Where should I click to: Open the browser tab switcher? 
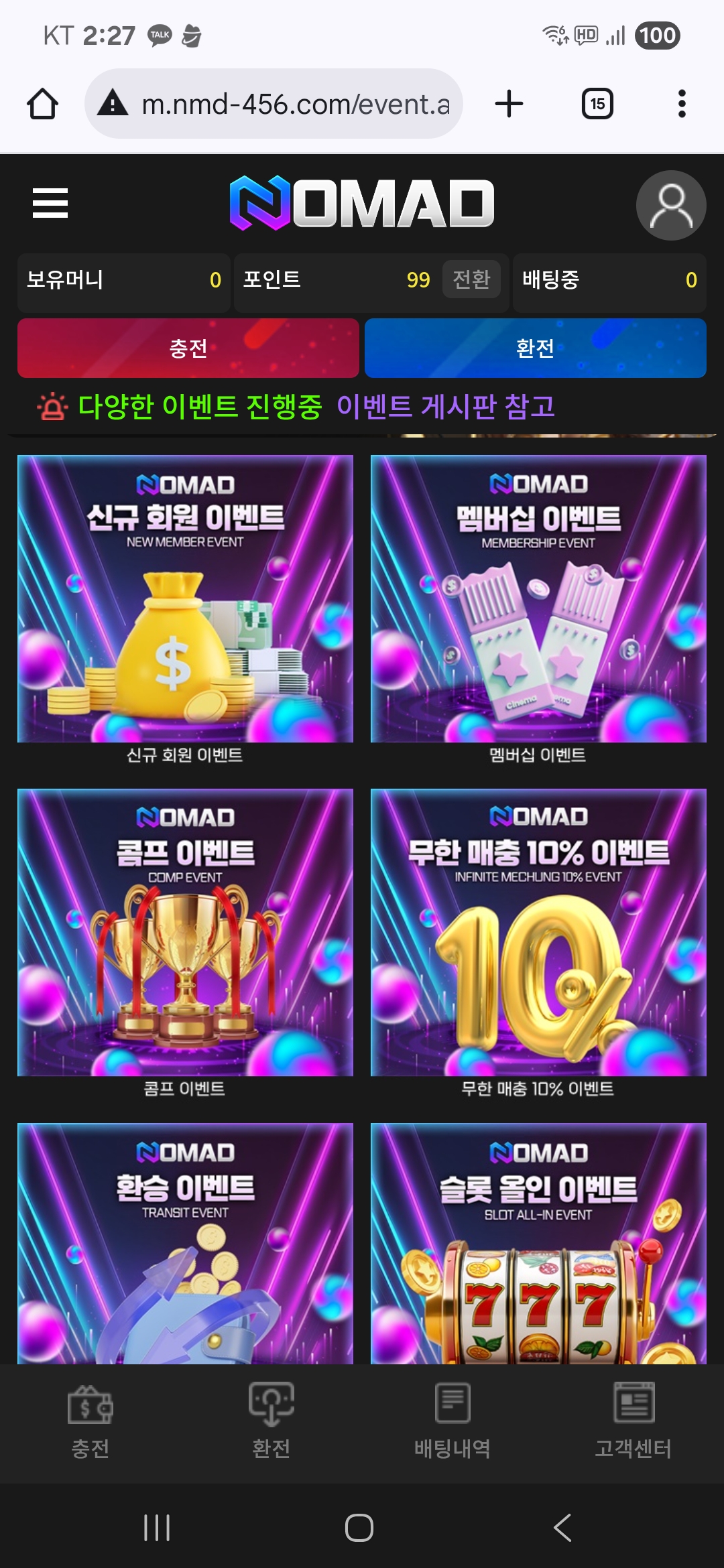point(597,104)
